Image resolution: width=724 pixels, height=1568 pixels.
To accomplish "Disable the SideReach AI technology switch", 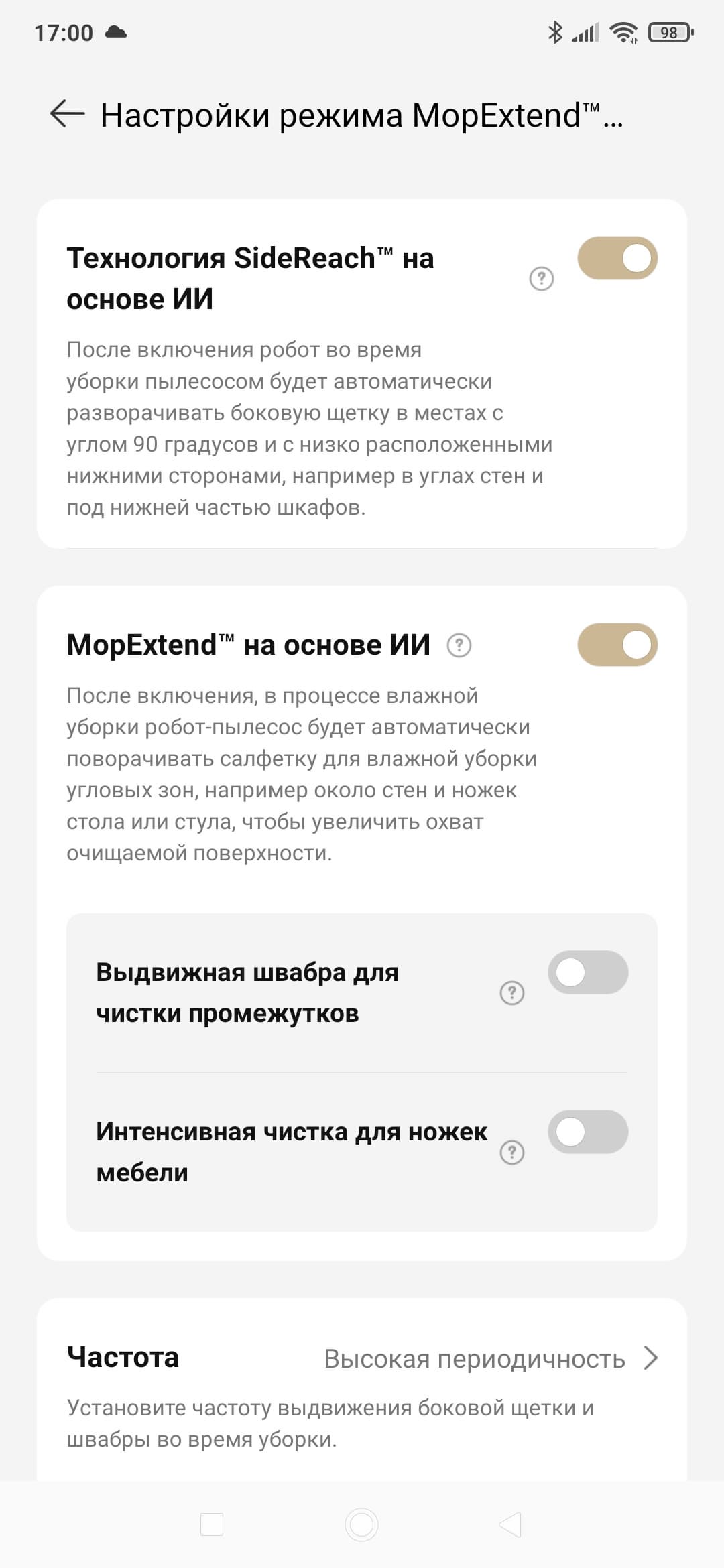I will click(617, 258).
